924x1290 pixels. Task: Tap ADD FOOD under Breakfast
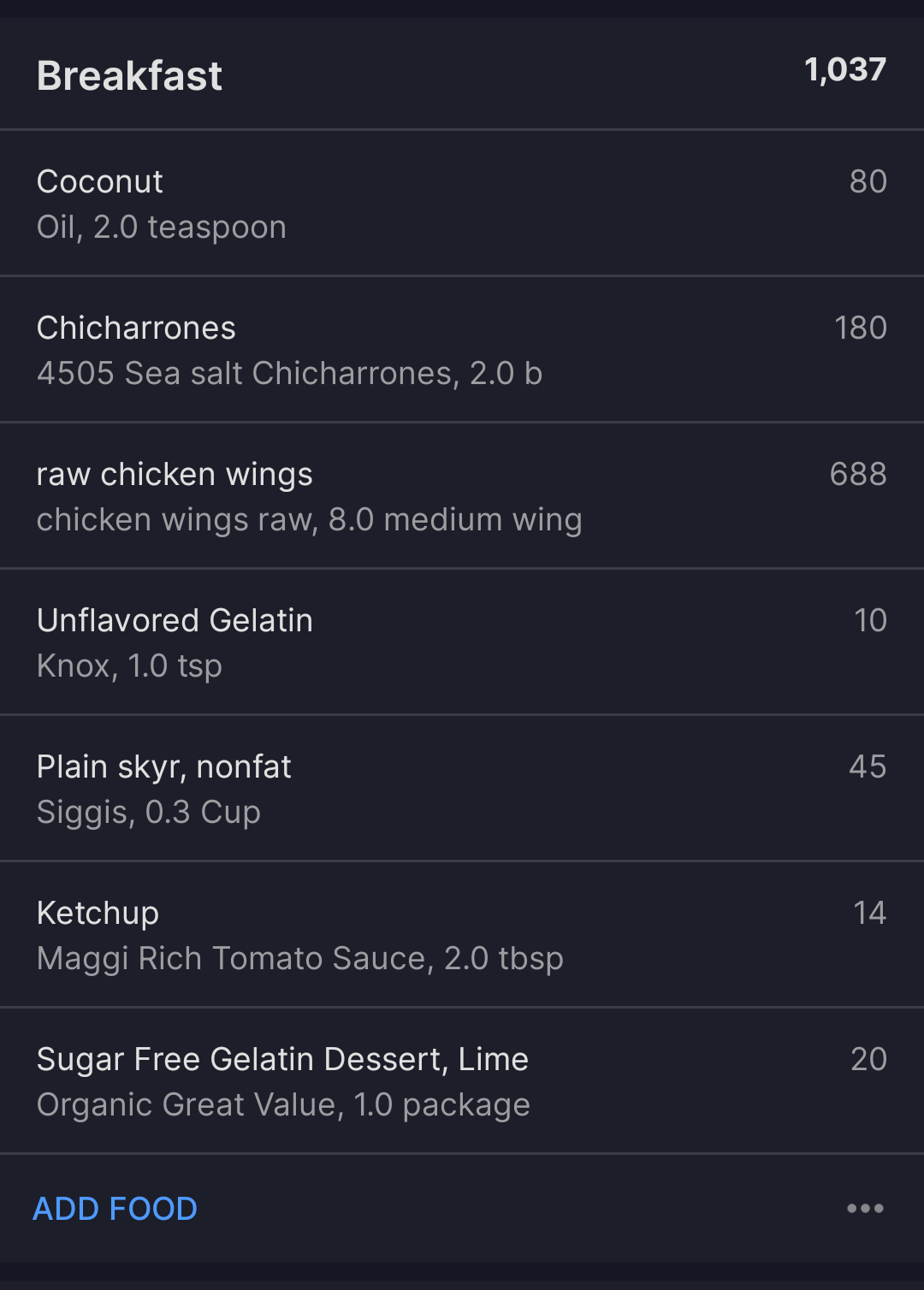[115, 1209]
